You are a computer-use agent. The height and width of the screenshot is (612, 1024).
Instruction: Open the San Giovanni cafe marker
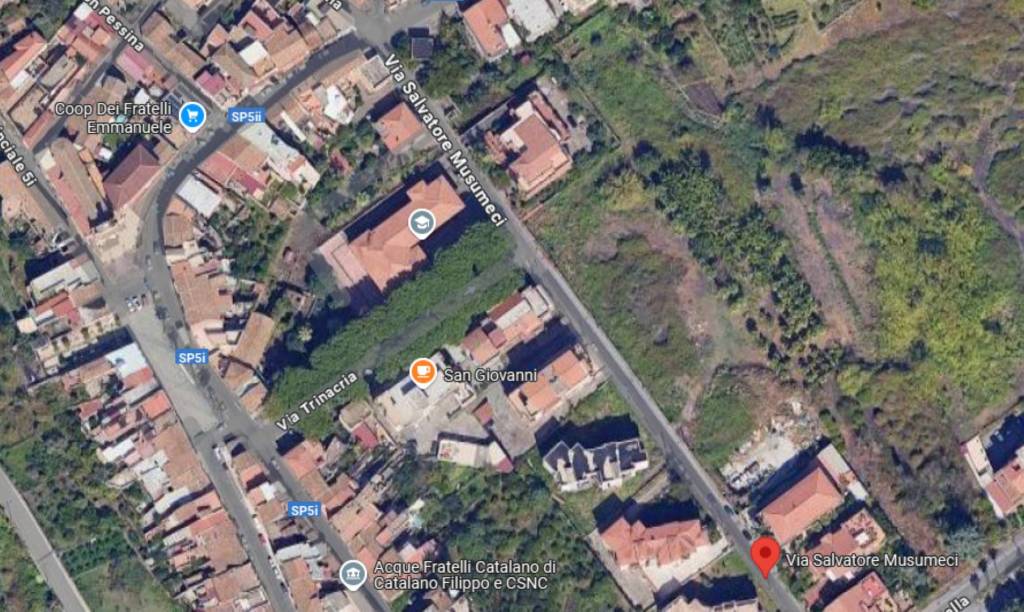(x=423, y=373)
